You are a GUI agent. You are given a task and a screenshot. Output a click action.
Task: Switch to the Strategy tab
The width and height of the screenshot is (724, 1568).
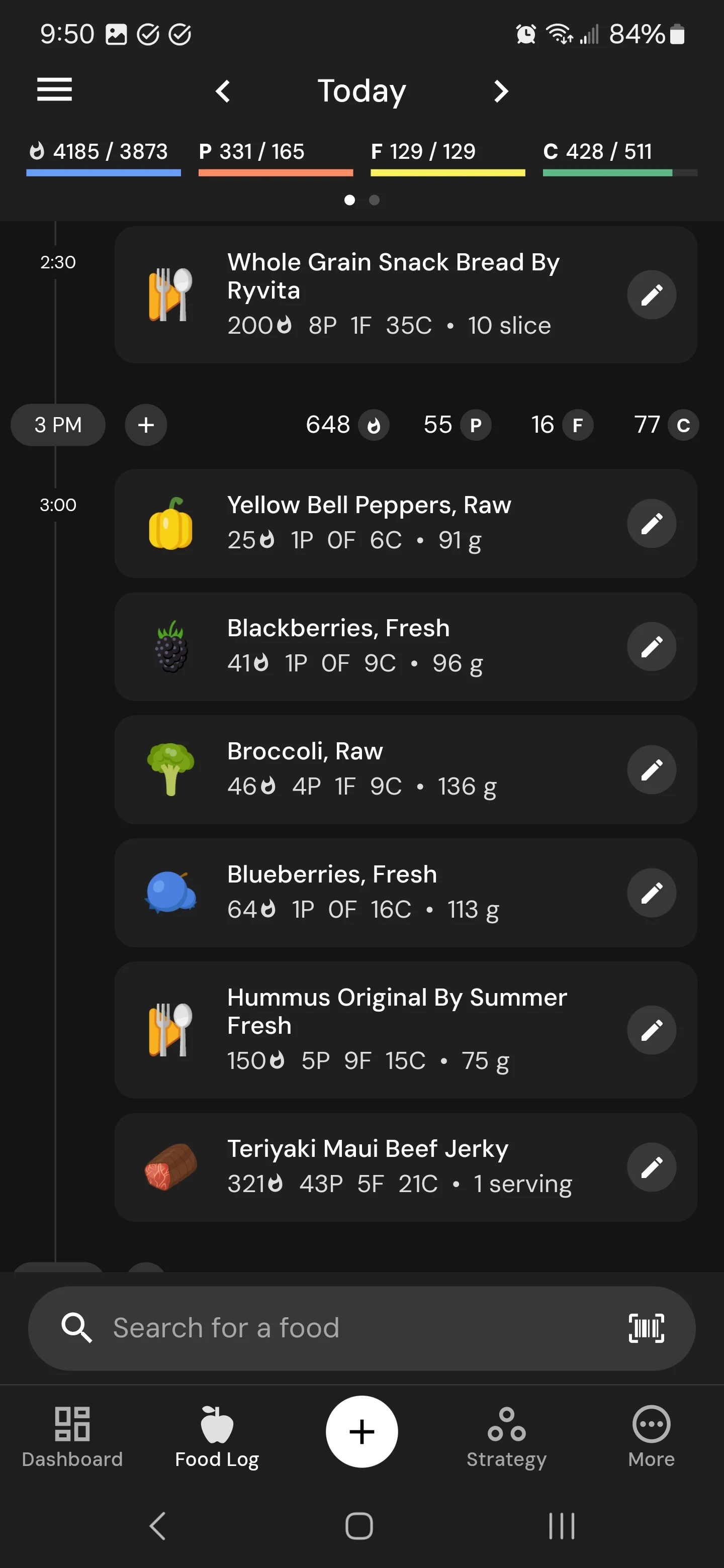pos(507,1437)
